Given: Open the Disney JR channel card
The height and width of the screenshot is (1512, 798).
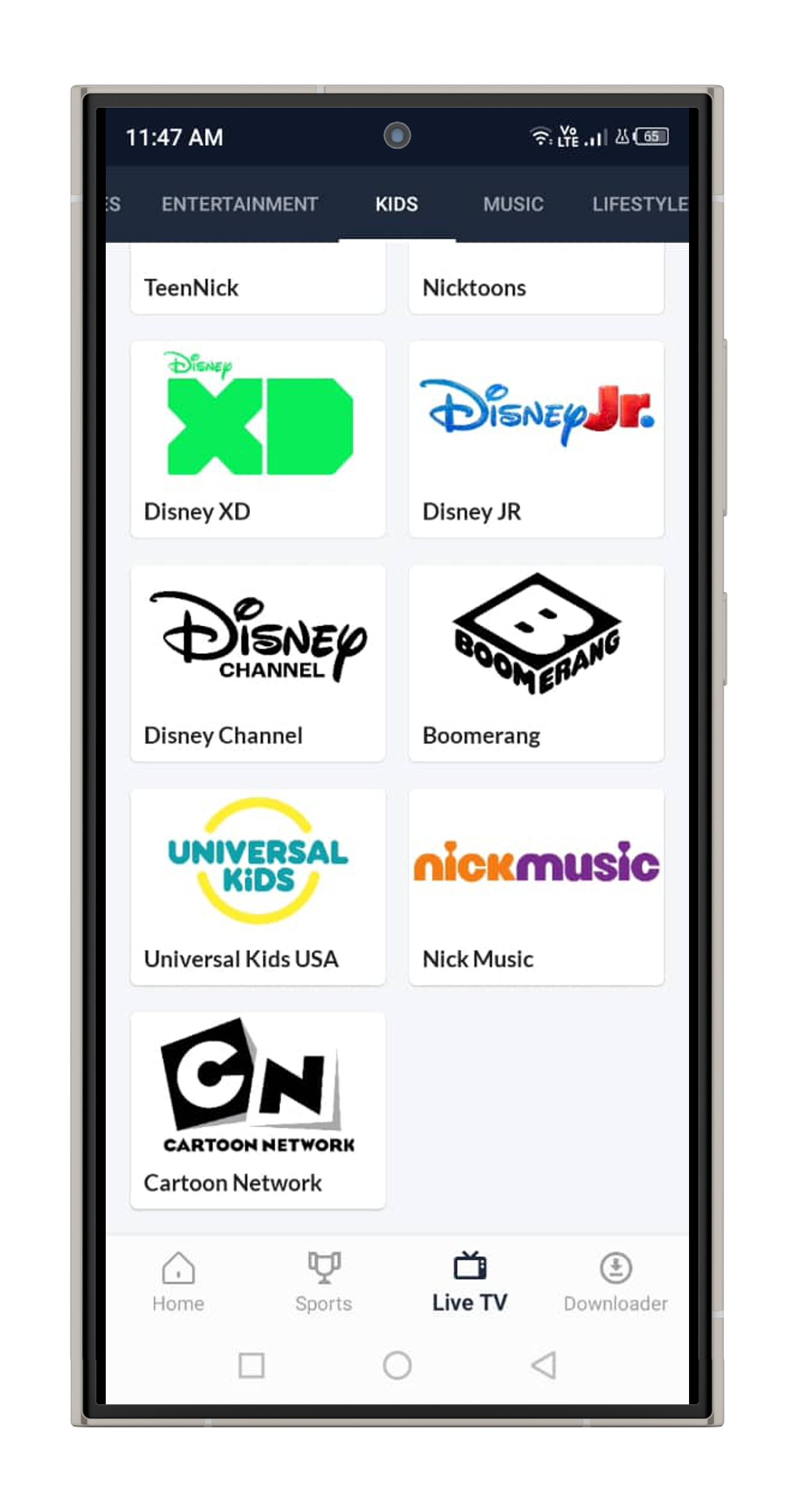Looking at the screenshot, I should pyautogui.click(x=536, y=440).
